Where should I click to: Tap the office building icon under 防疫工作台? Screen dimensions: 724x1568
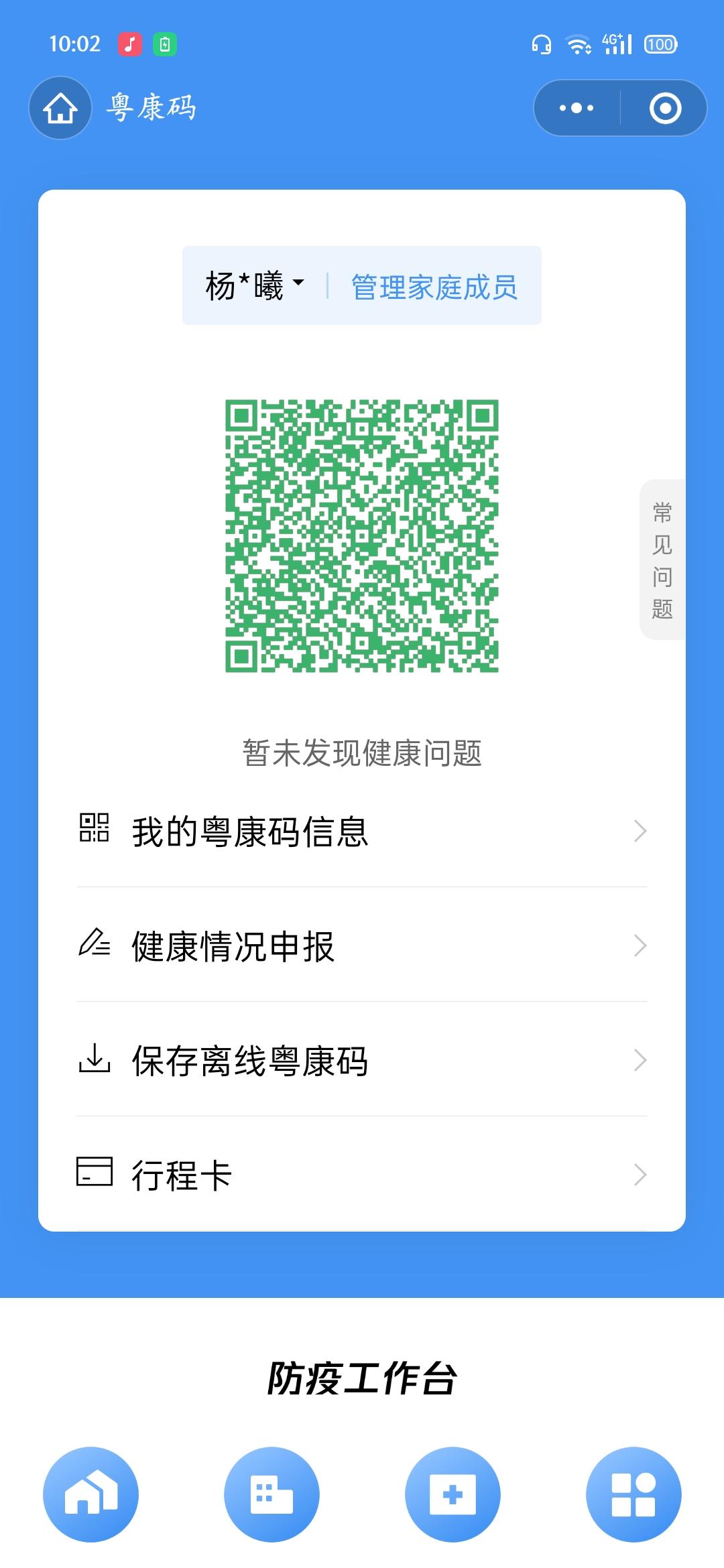271,1494
